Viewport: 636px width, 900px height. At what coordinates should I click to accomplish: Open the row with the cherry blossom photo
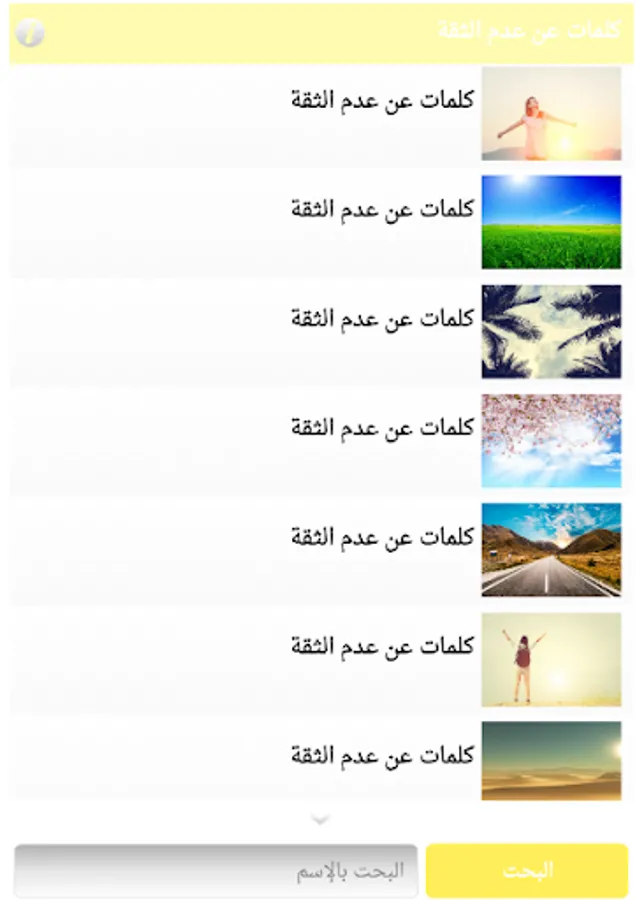coord(321,441)
